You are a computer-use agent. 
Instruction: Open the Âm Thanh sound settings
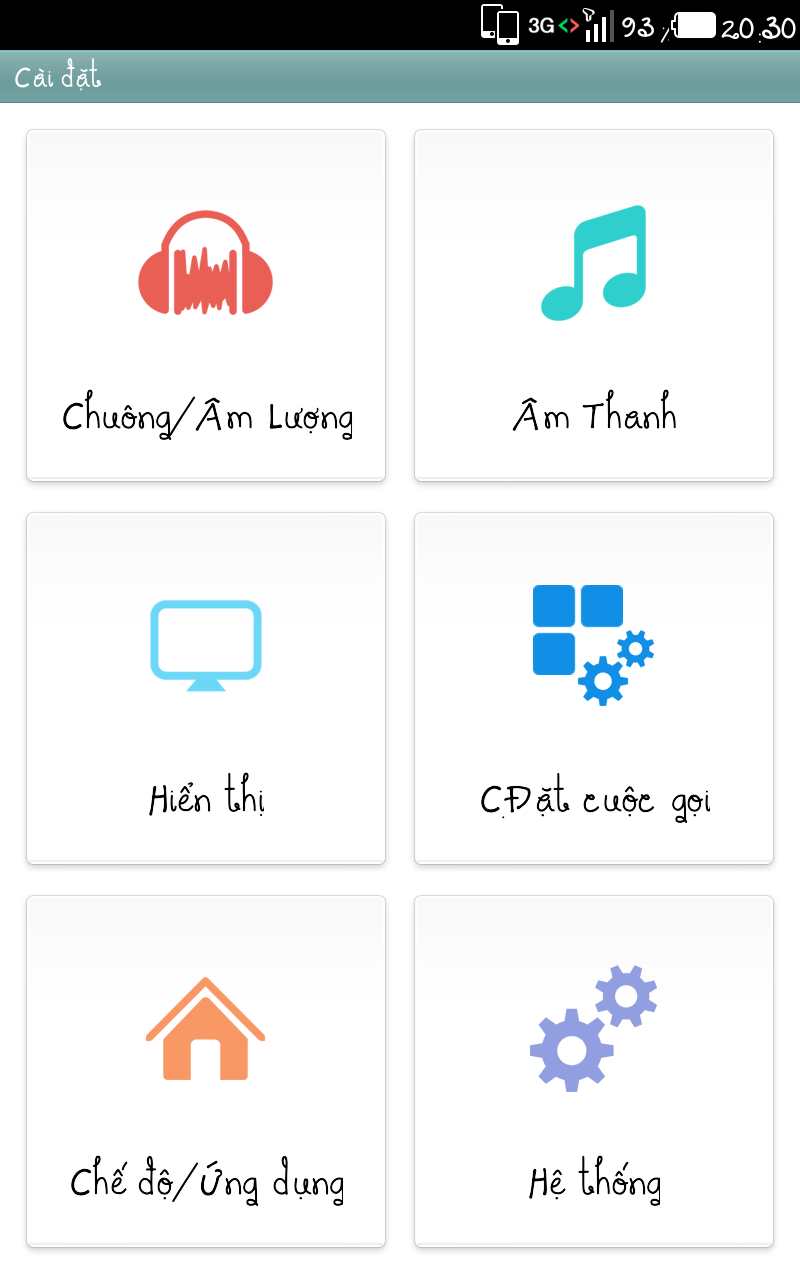[594, 305]
